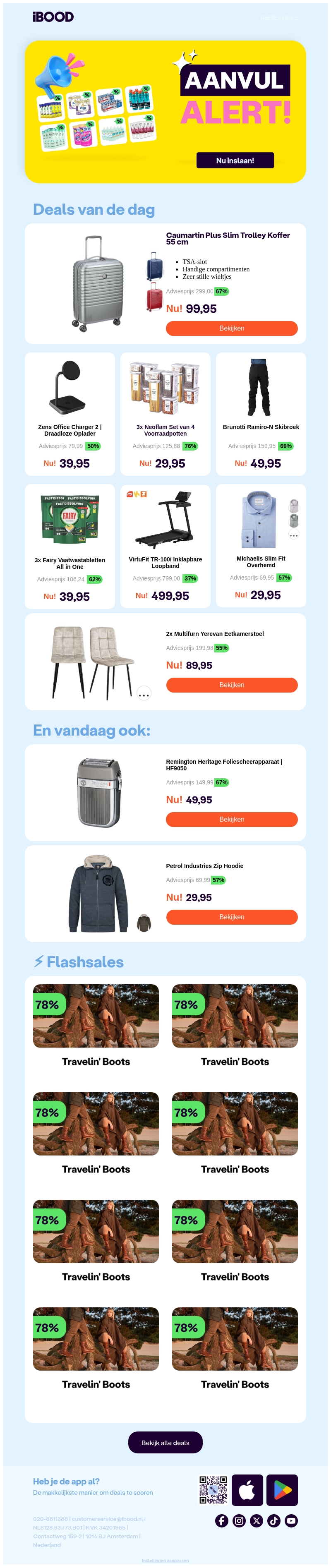This screenshot has width=331, height=1568.
Task: View the Petrol Industries Zip Hoodie deal
Action: (x=231, y=917)
